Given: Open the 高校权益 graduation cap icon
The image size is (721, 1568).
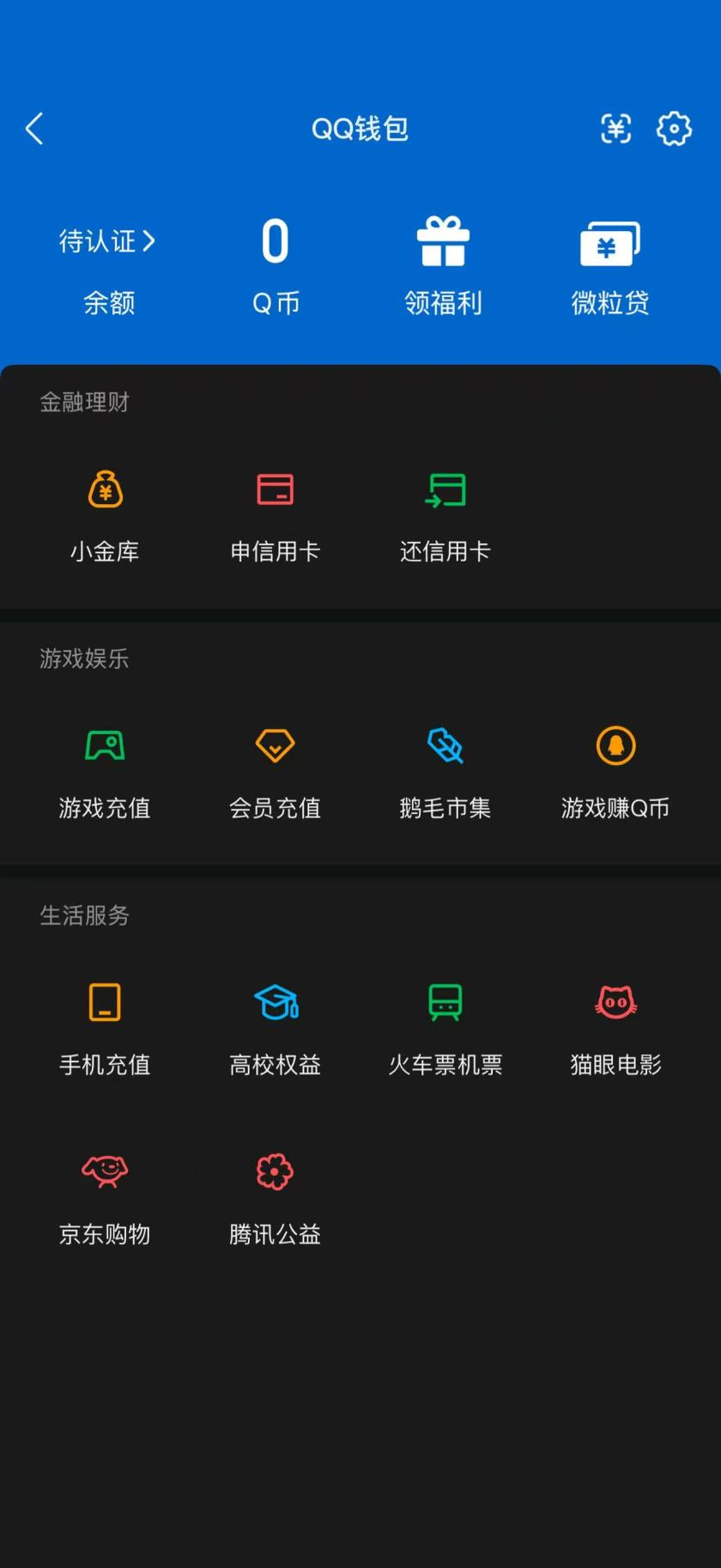Looking at the screenshot, I should 275,1002.
